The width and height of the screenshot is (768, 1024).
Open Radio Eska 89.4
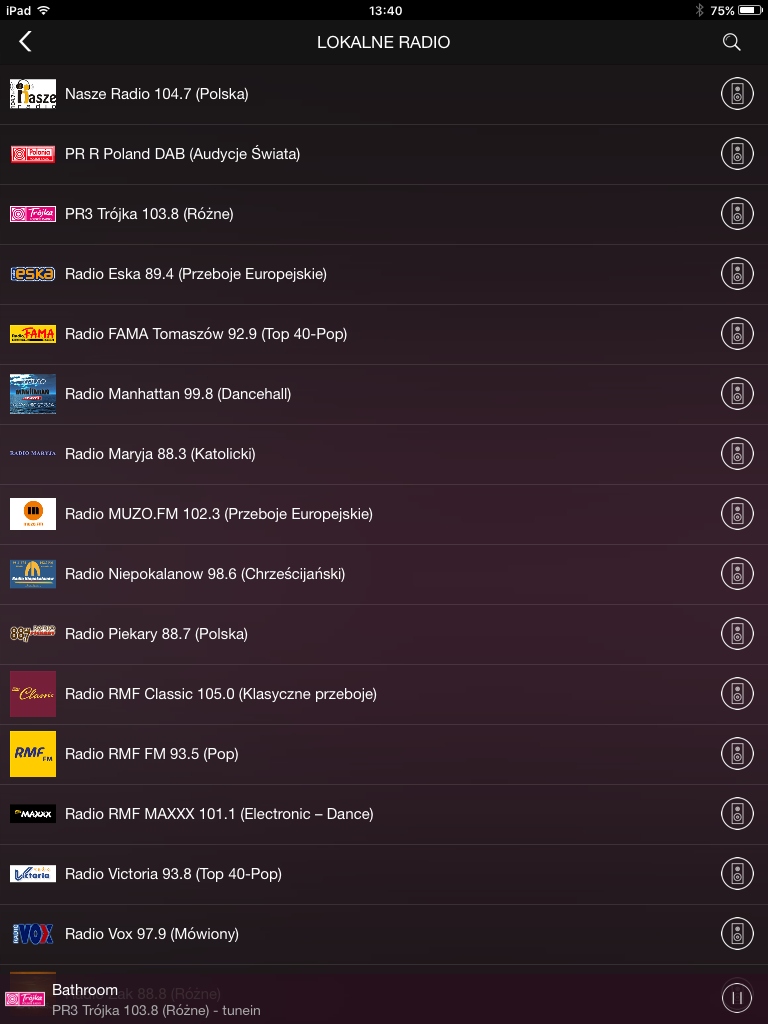(x=195, y=274)
